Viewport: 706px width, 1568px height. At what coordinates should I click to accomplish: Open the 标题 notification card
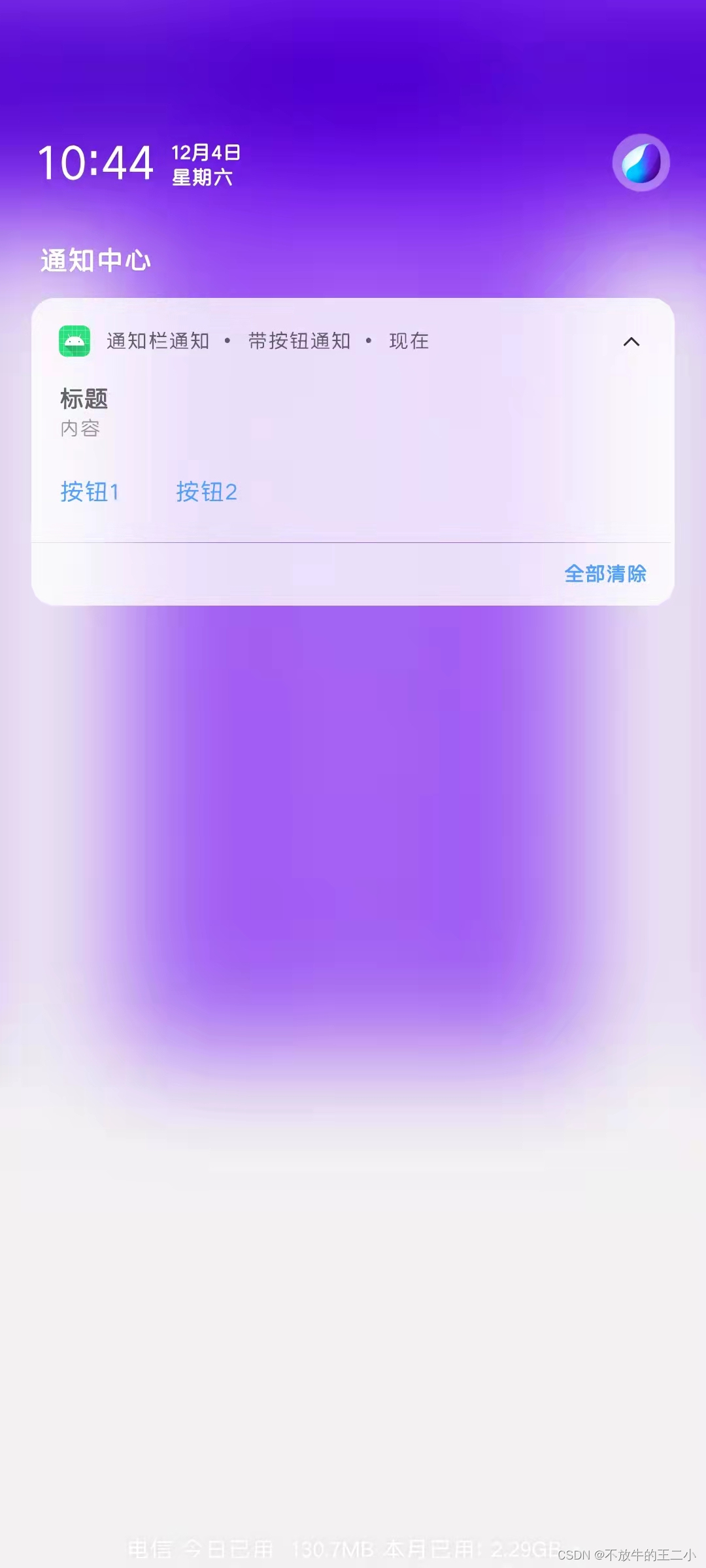[x=327, y=413]
